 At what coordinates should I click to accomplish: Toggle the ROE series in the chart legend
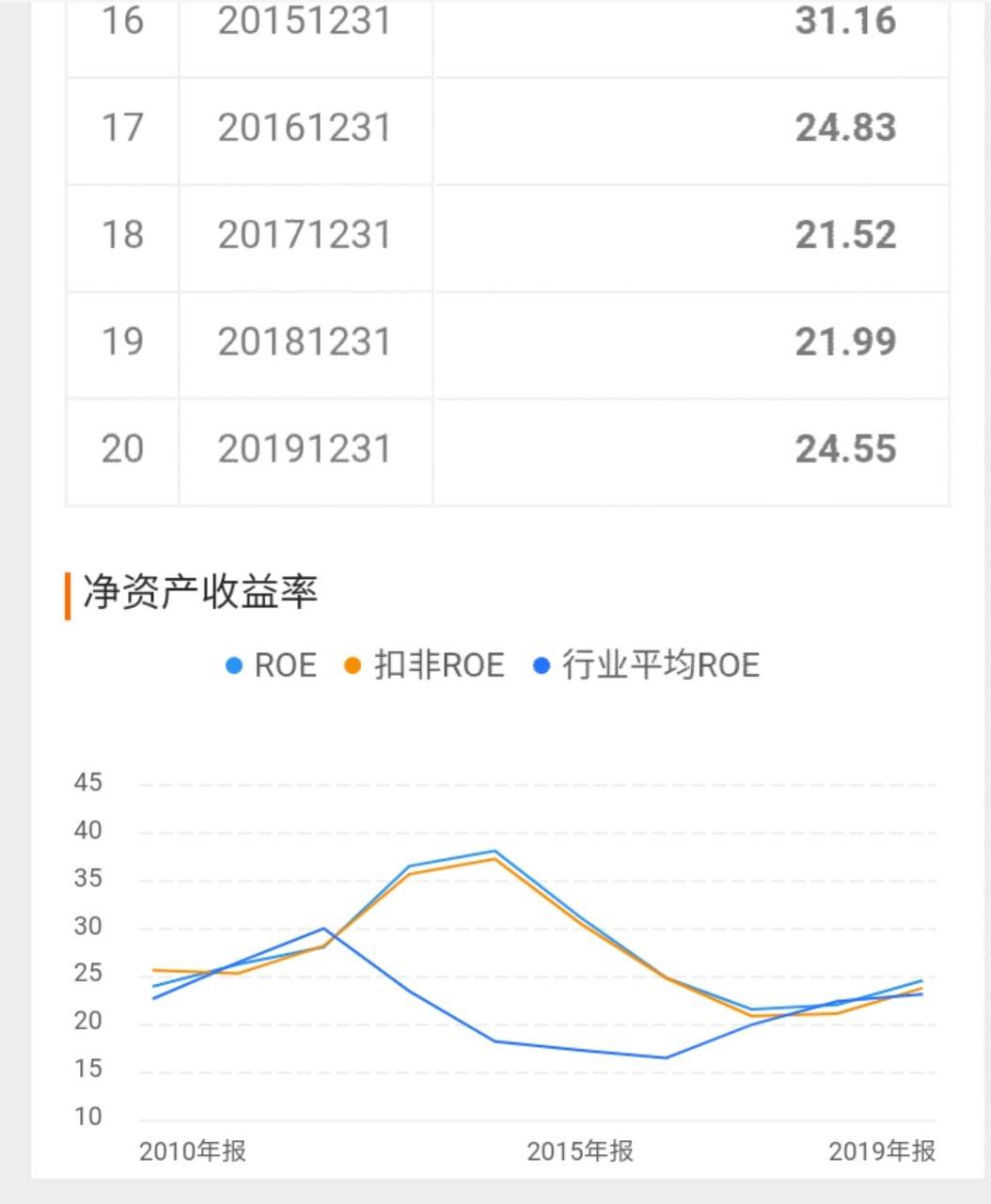click(273, 665)
